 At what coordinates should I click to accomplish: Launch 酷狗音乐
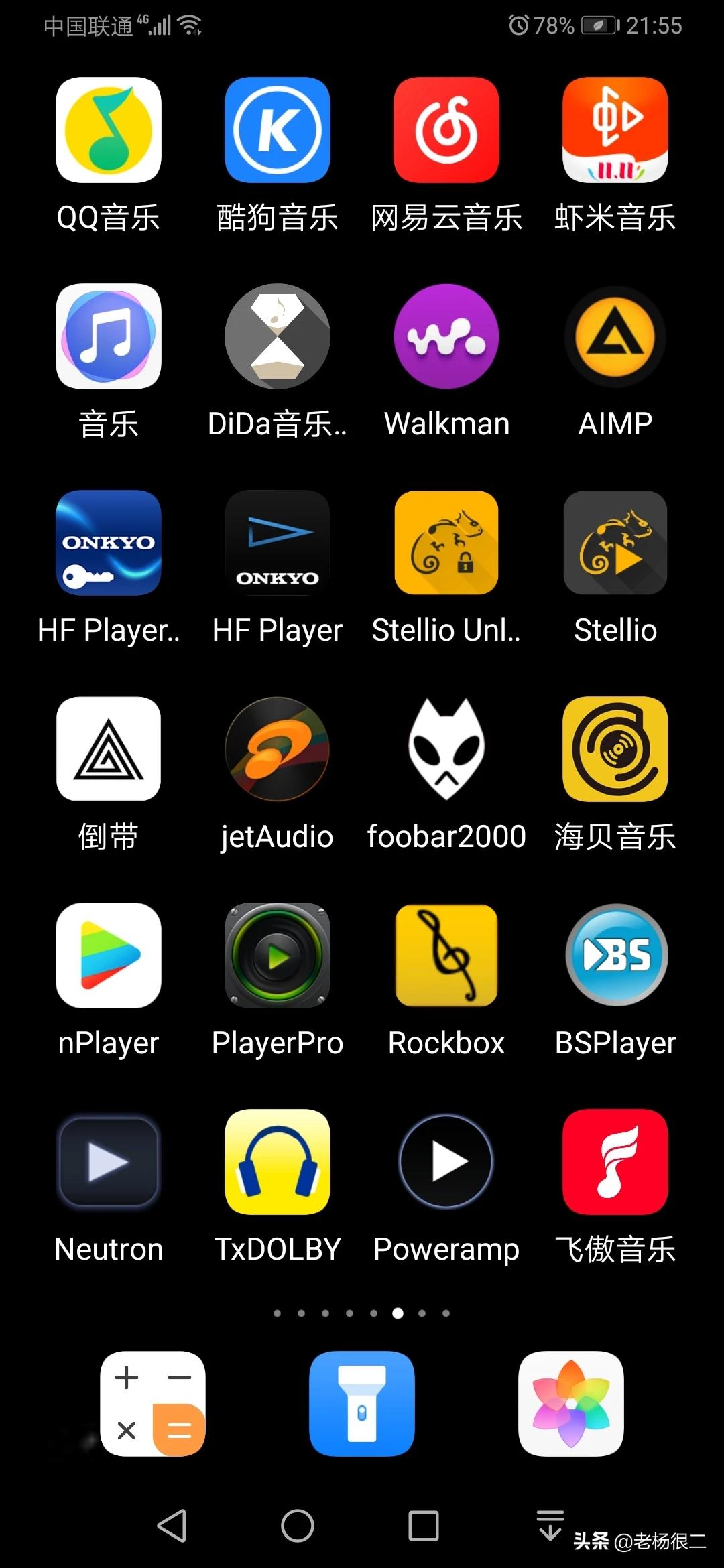click(x=278, y=130)
